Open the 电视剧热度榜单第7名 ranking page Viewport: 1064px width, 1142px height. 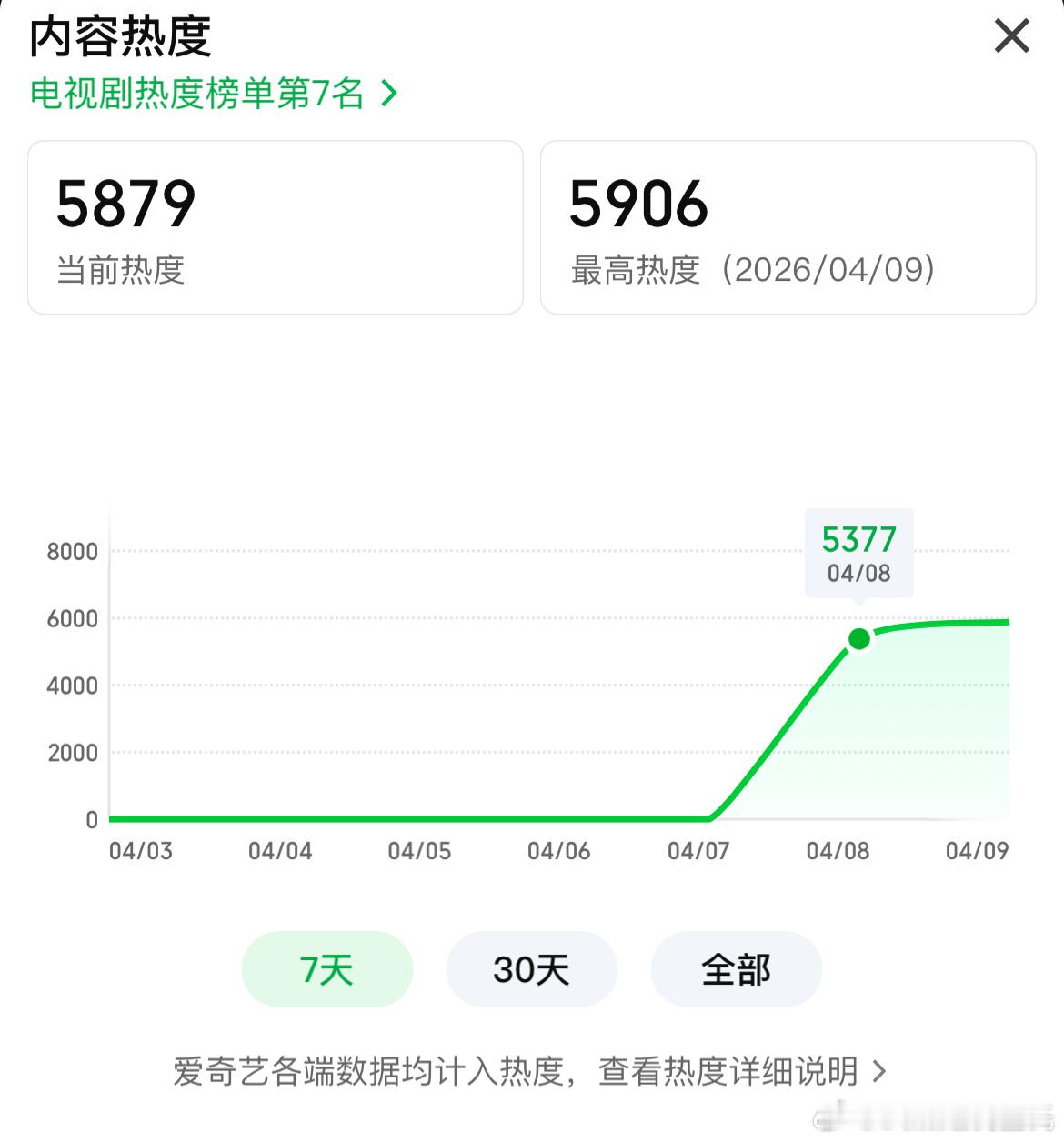pos(205,94)
